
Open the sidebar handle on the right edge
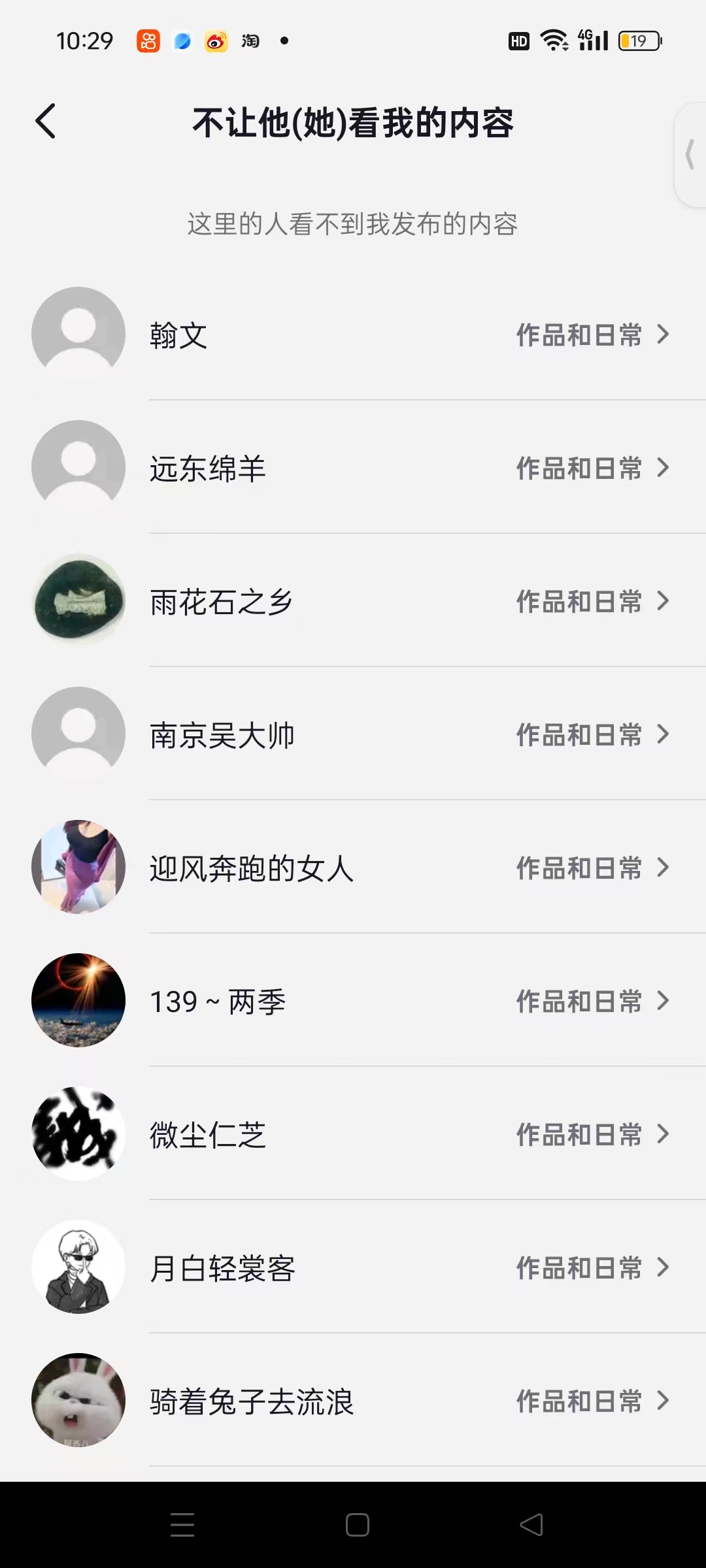coord(690,155)
